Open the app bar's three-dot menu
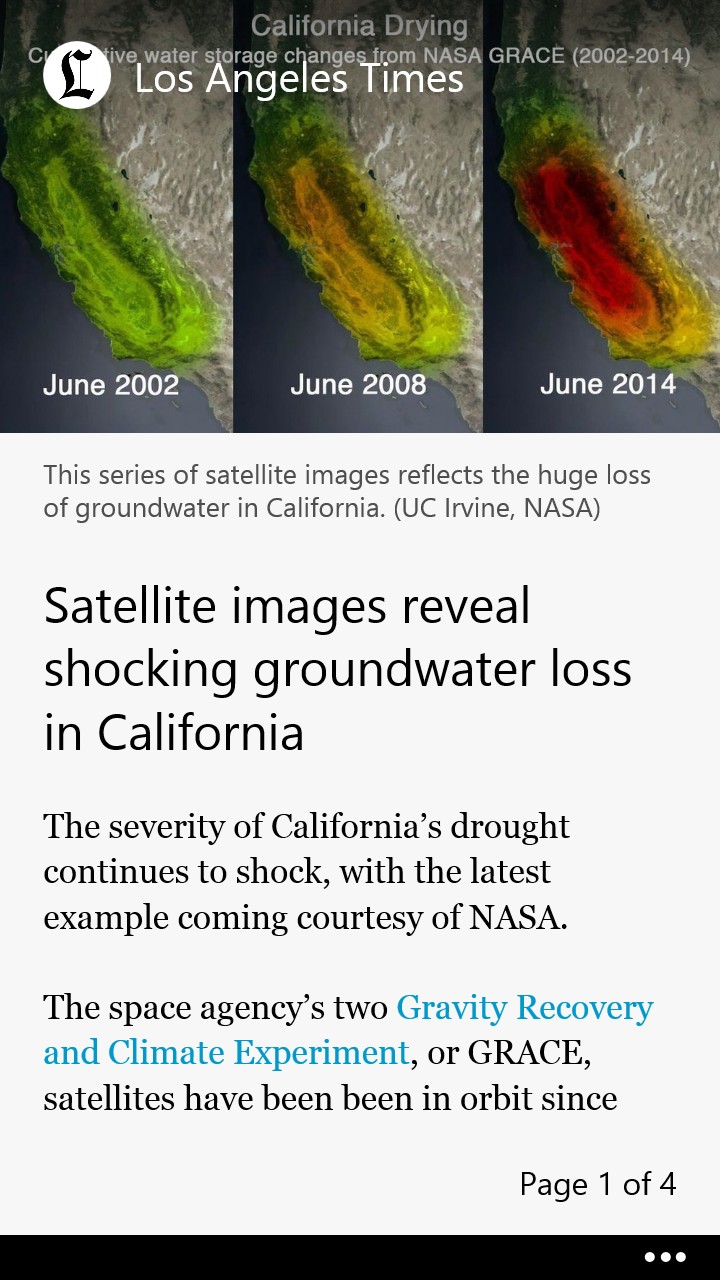This screenshot has height=1280, width=720. click(665, 1257)
